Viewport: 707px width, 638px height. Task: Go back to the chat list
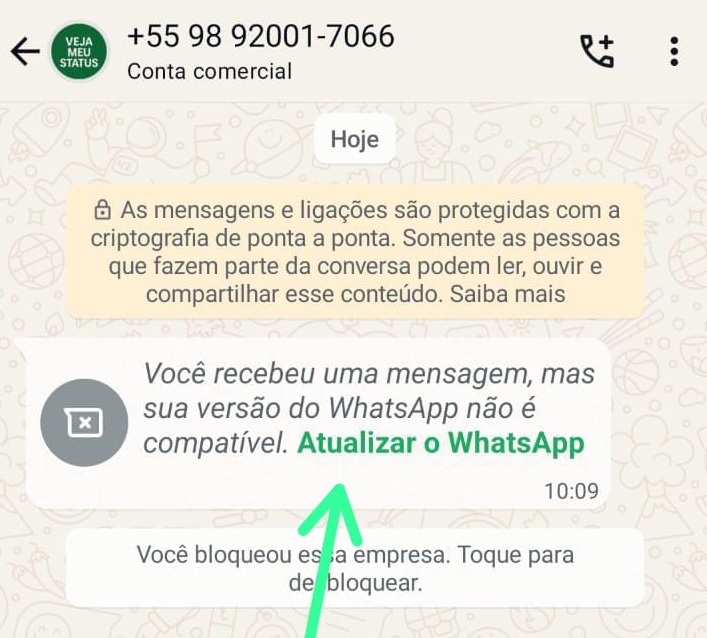tap(24, 52)
